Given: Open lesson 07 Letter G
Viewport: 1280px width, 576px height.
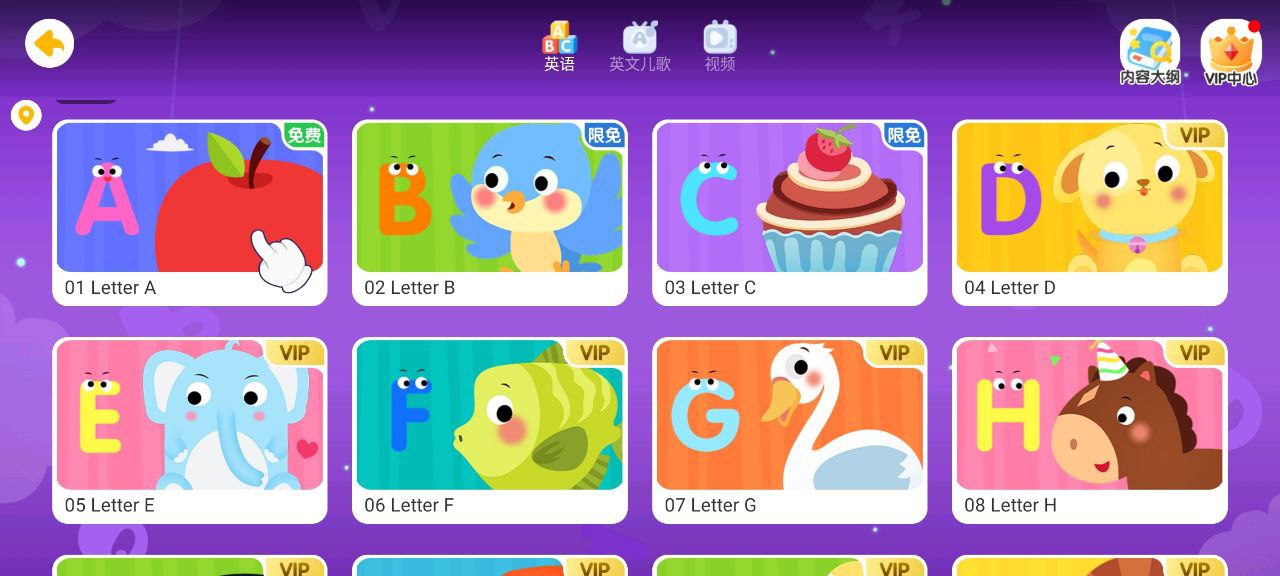Looking at the screenshot, I should point(790,430).
